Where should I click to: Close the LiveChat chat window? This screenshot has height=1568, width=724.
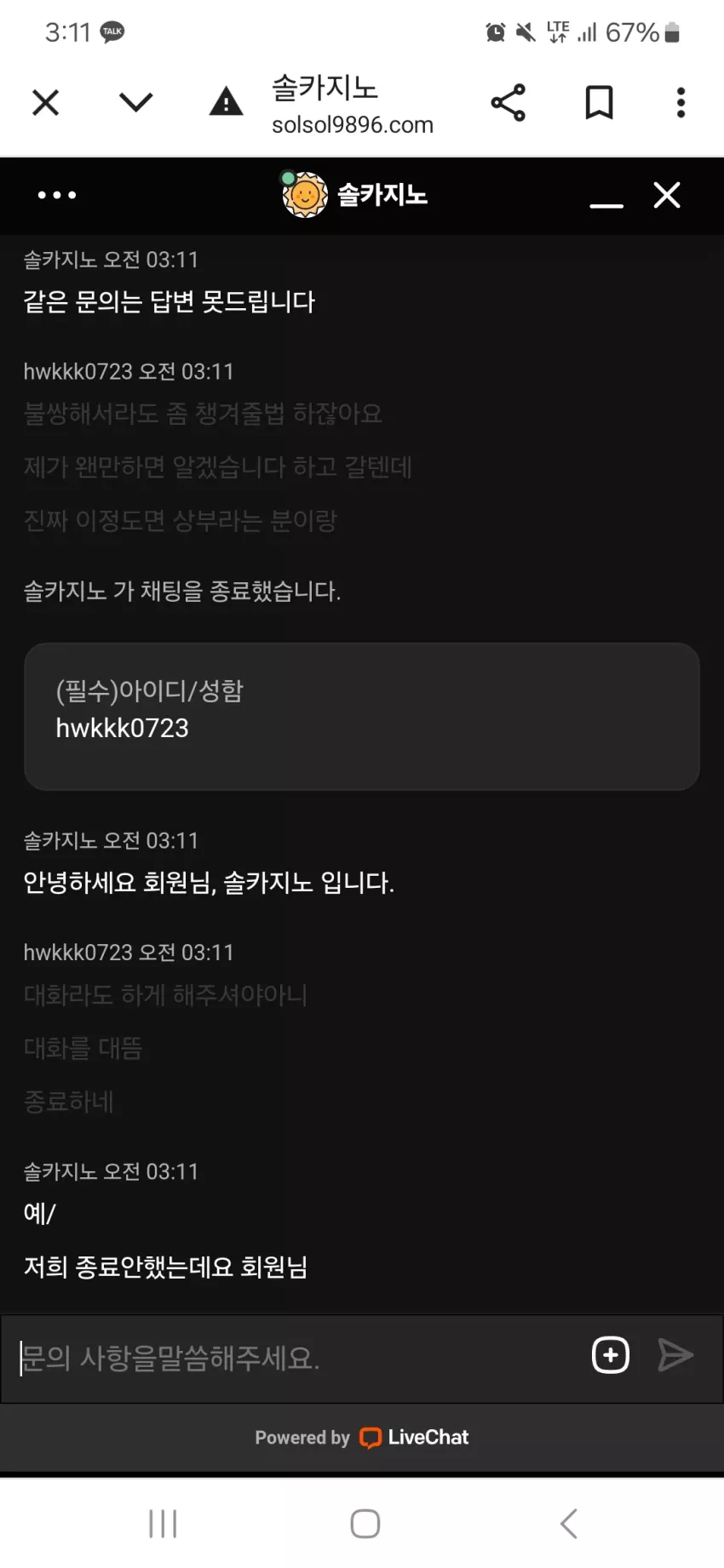667,195
